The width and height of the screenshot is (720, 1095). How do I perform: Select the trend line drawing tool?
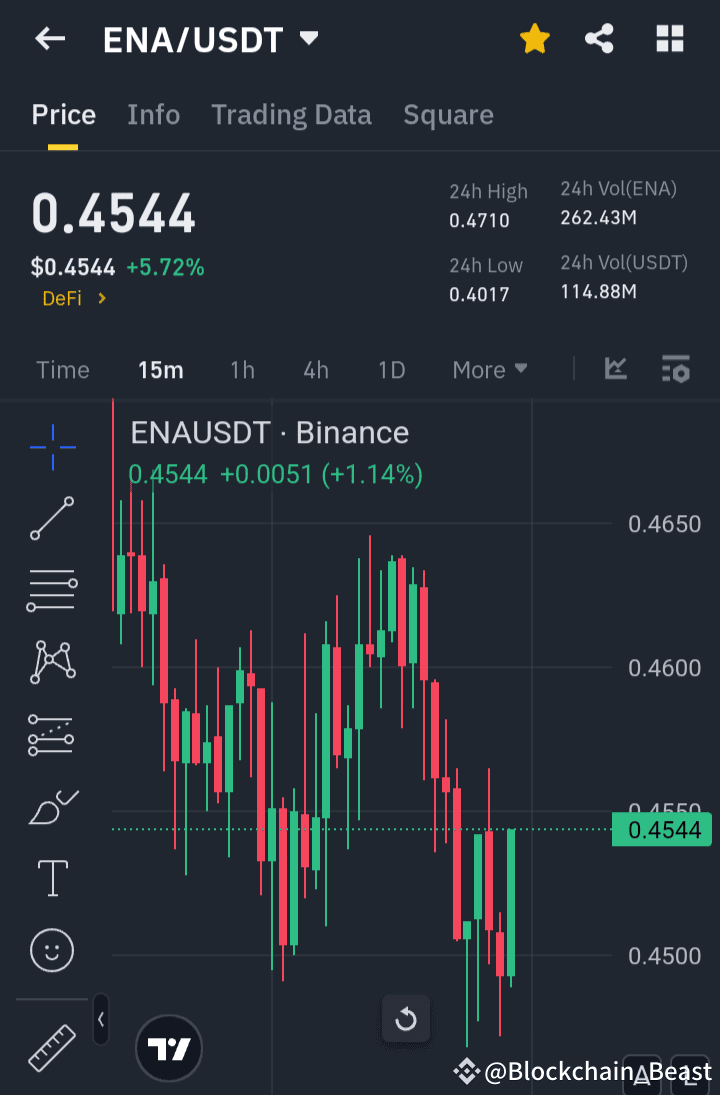(x=51, y=519)
